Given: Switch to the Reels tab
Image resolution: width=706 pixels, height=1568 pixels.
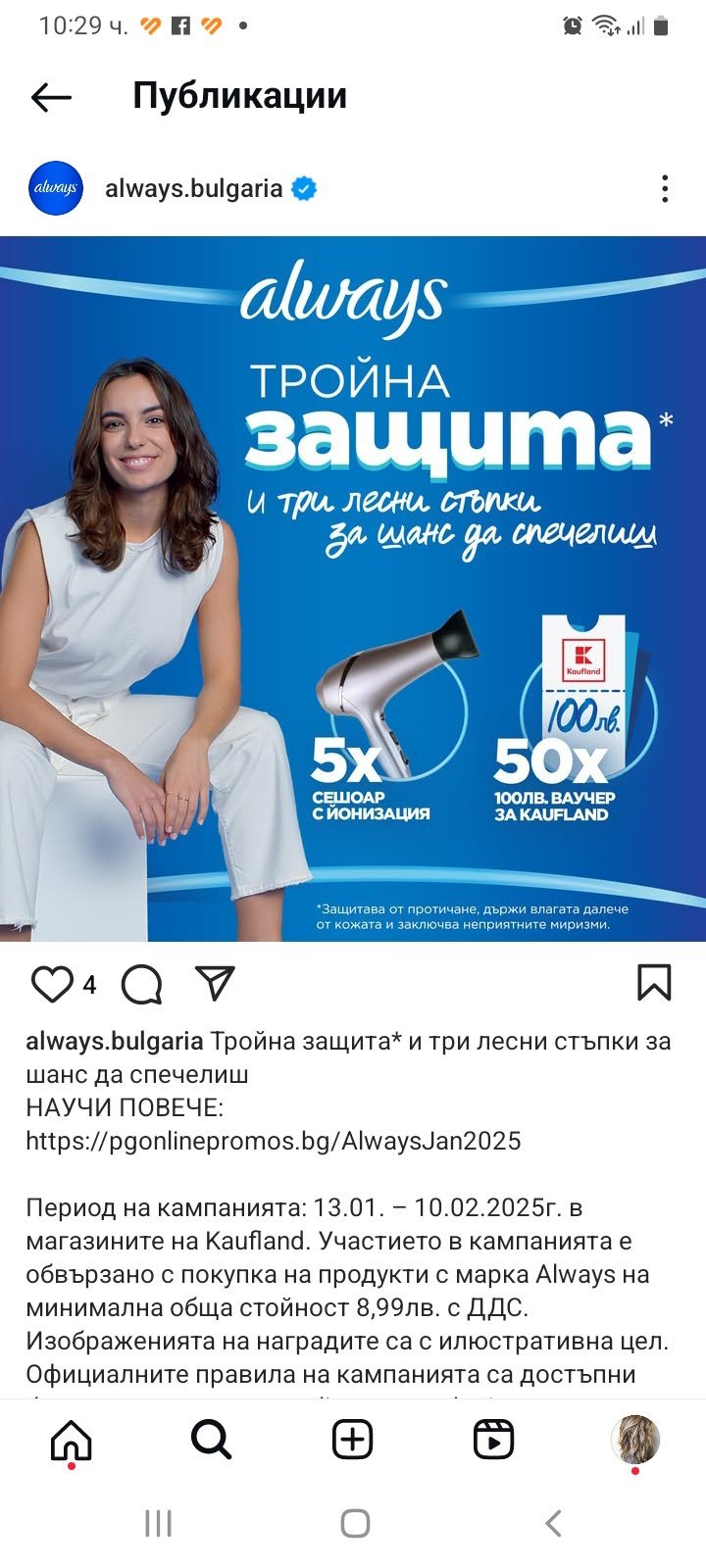Looking at the screenshot, I should (x=493, y=1440).
